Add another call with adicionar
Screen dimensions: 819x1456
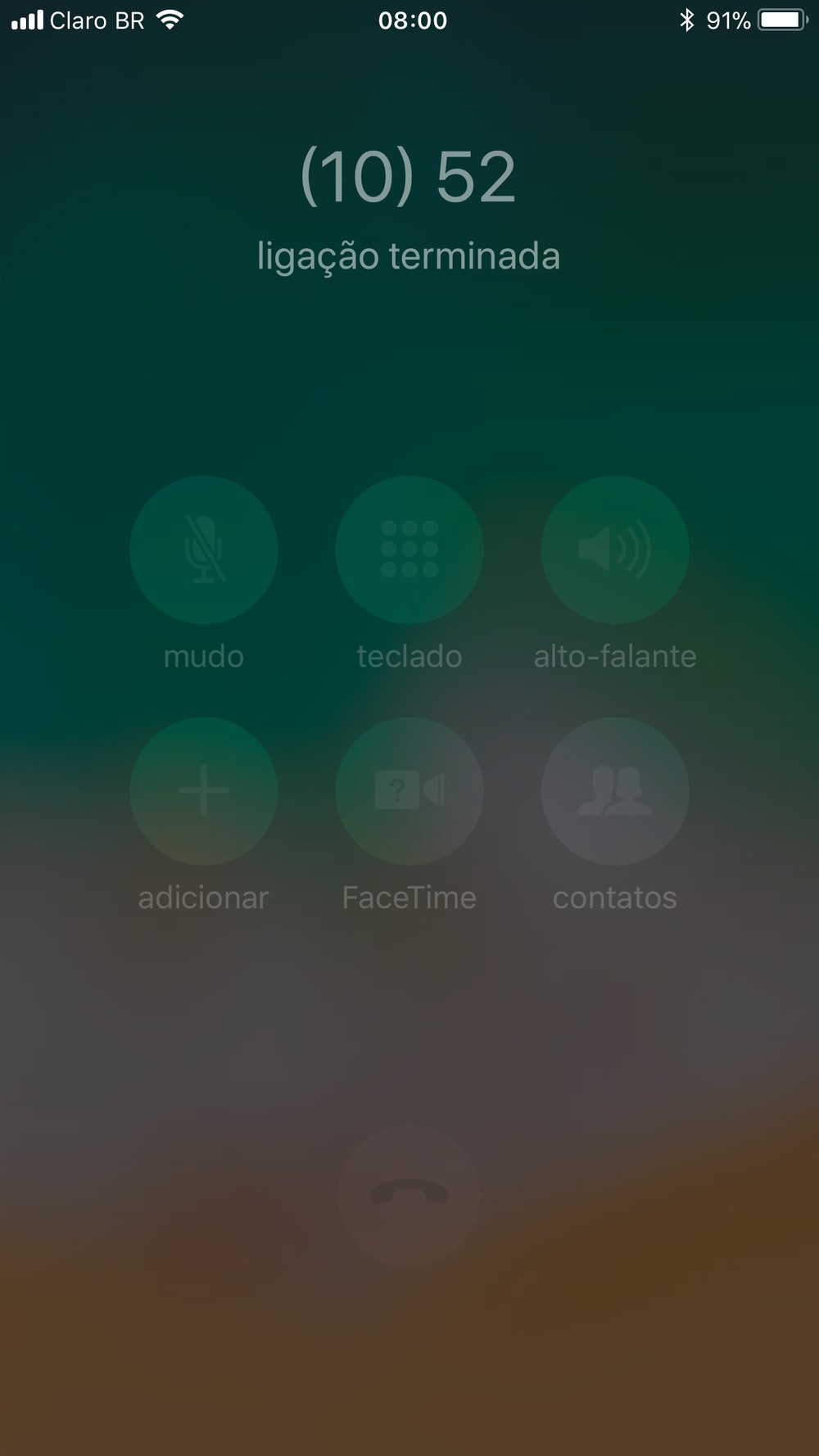click(x=204, y=791)
